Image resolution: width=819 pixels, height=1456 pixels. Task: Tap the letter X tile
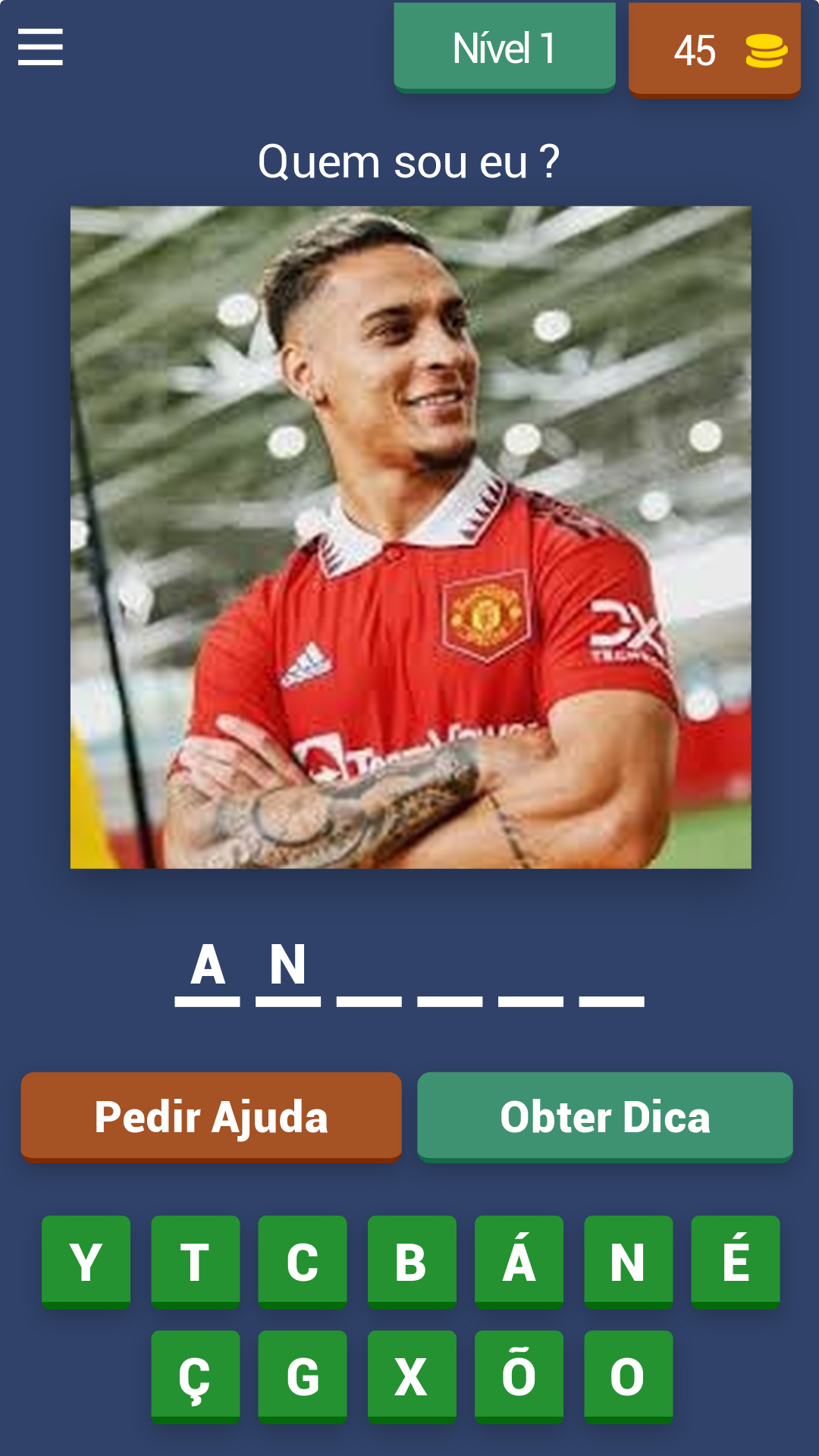point(412,1376)
